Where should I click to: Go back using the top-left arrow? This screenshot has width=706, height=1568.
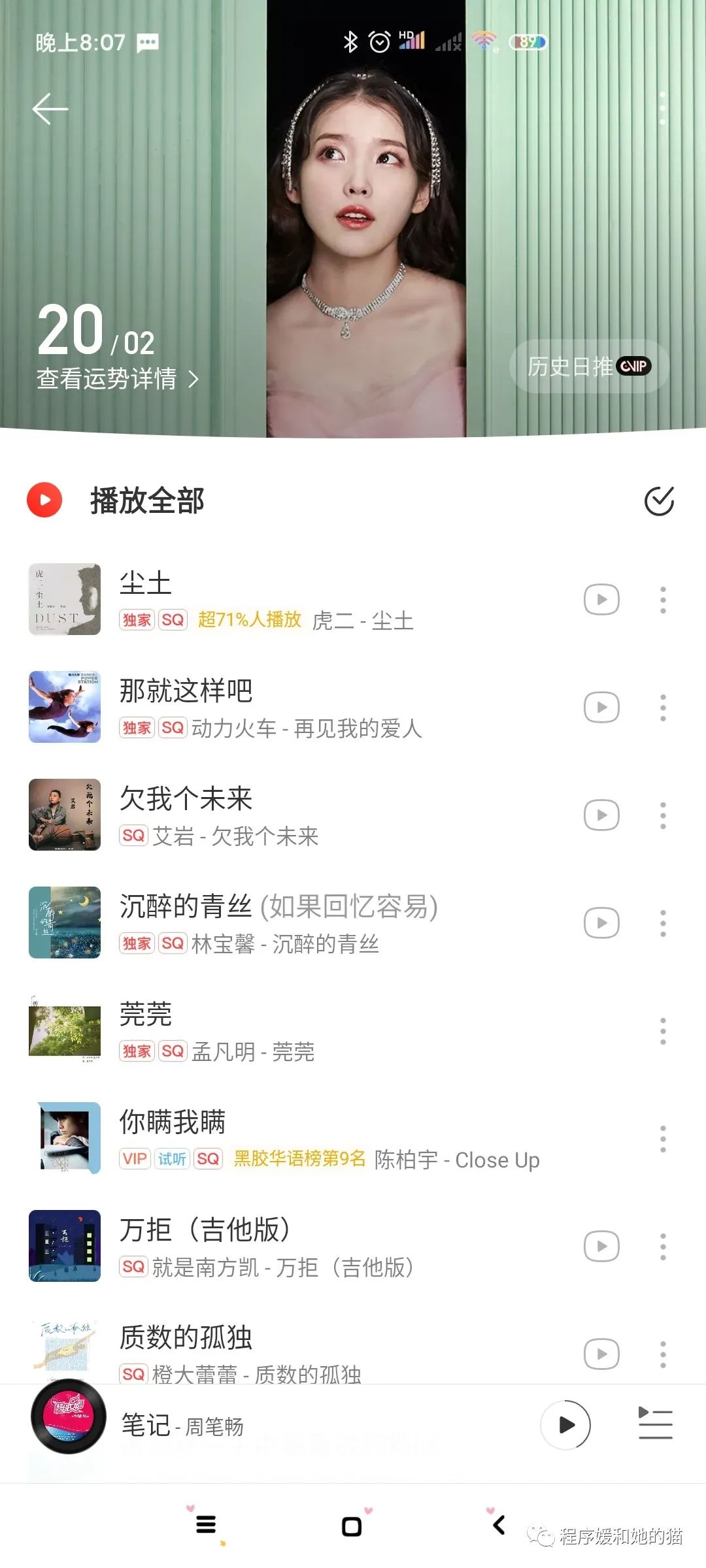[50, 108]
